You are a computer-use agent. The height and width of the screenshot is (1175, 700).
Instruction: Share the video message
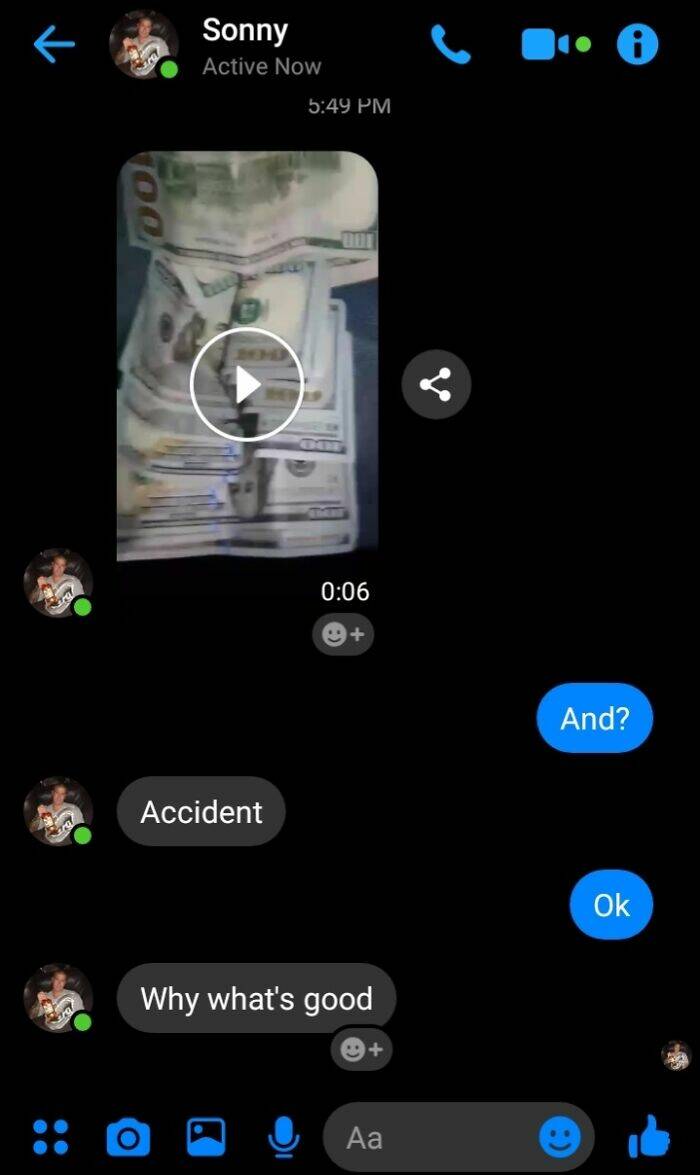pos(436,384)
